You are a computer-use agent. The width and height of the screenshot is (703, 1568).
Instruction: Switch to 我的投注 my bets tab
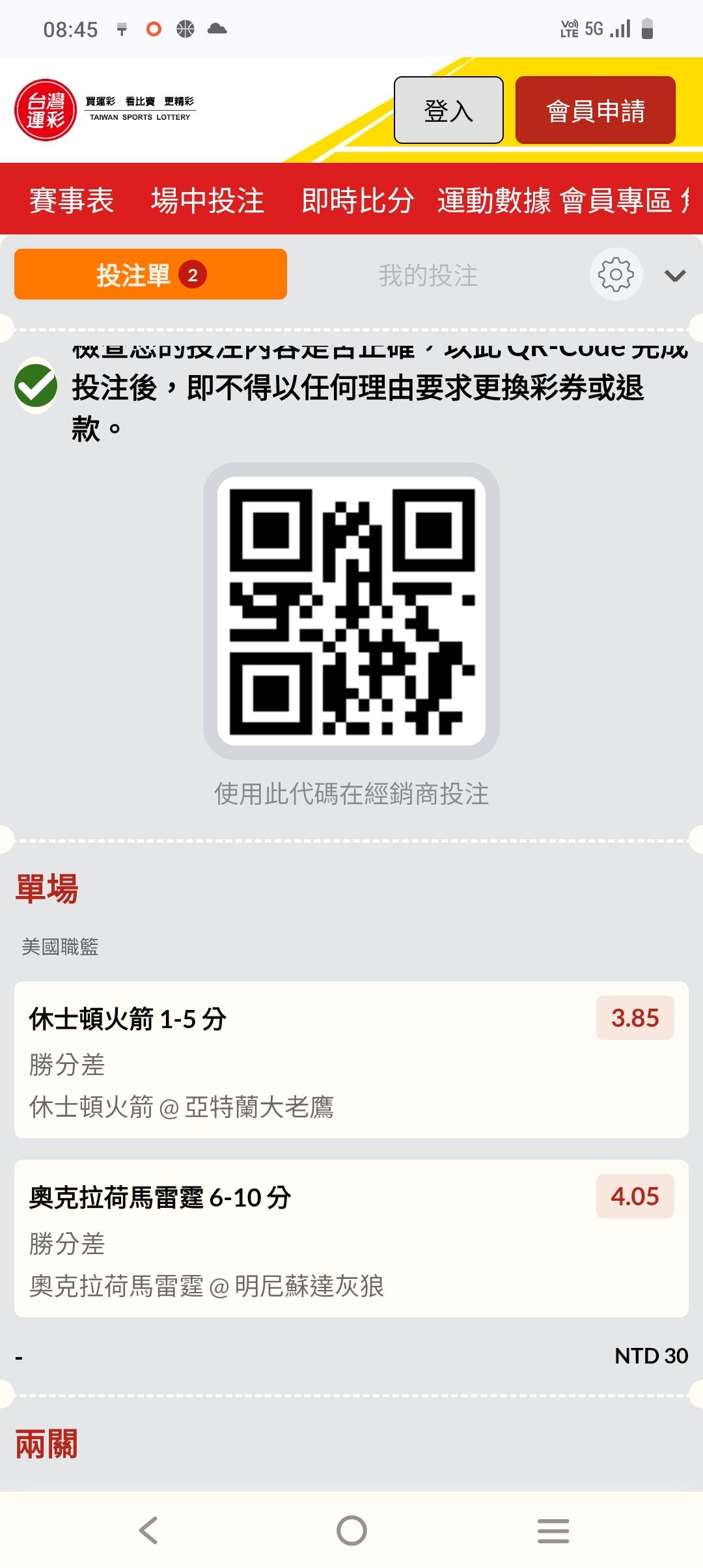(428, 275)
